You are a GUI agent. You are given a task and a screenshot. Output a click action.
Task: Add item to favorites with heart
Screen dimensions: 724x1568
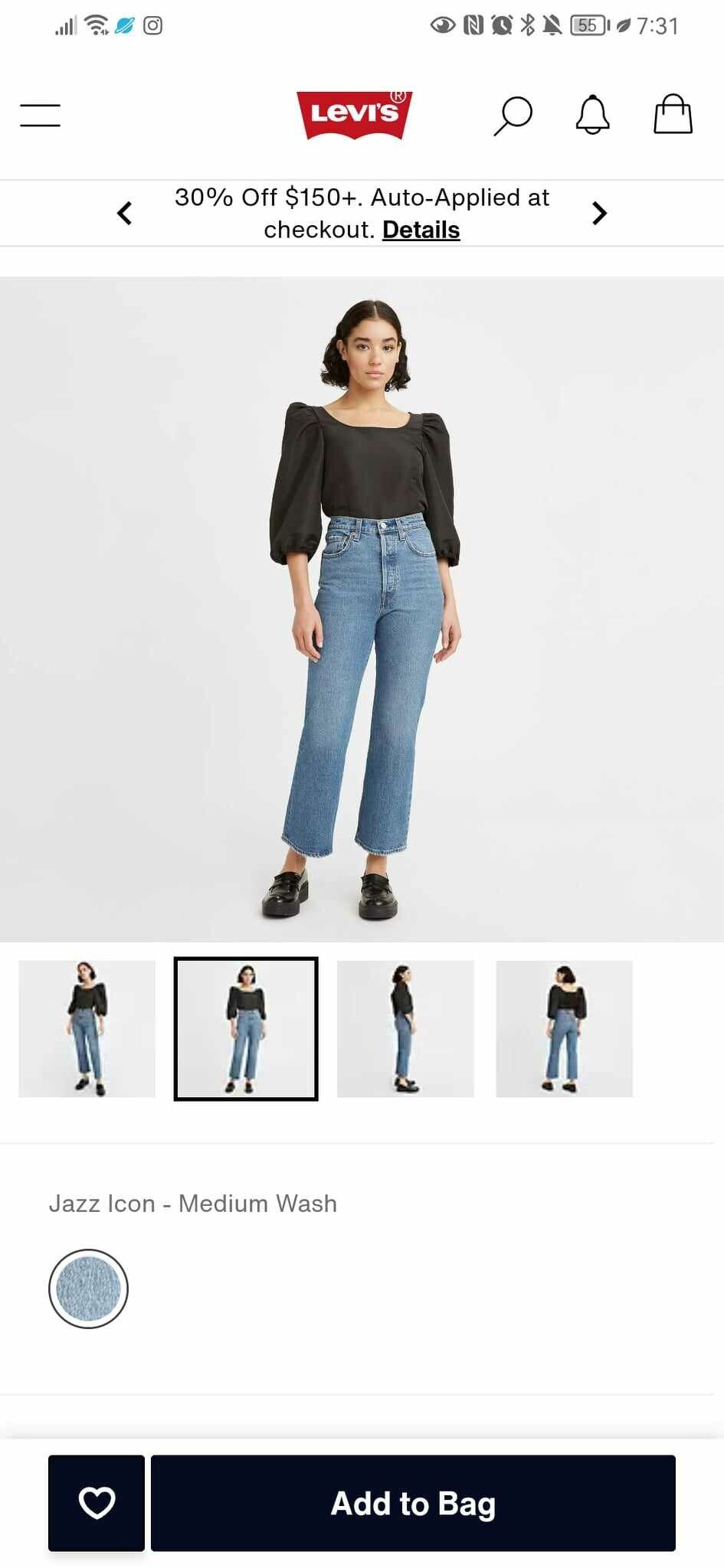point(97,1503)
